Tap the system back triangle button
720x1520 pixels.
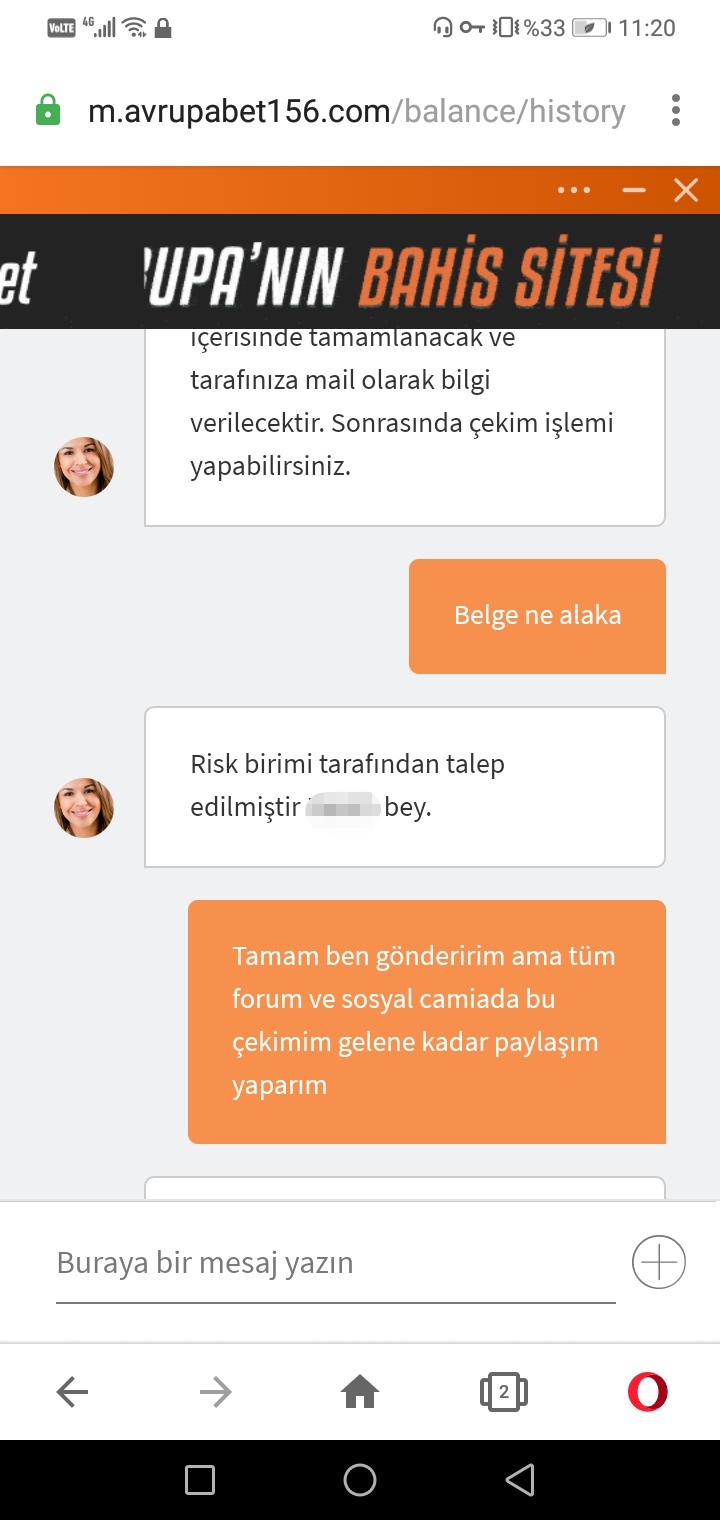[520, 1480]
